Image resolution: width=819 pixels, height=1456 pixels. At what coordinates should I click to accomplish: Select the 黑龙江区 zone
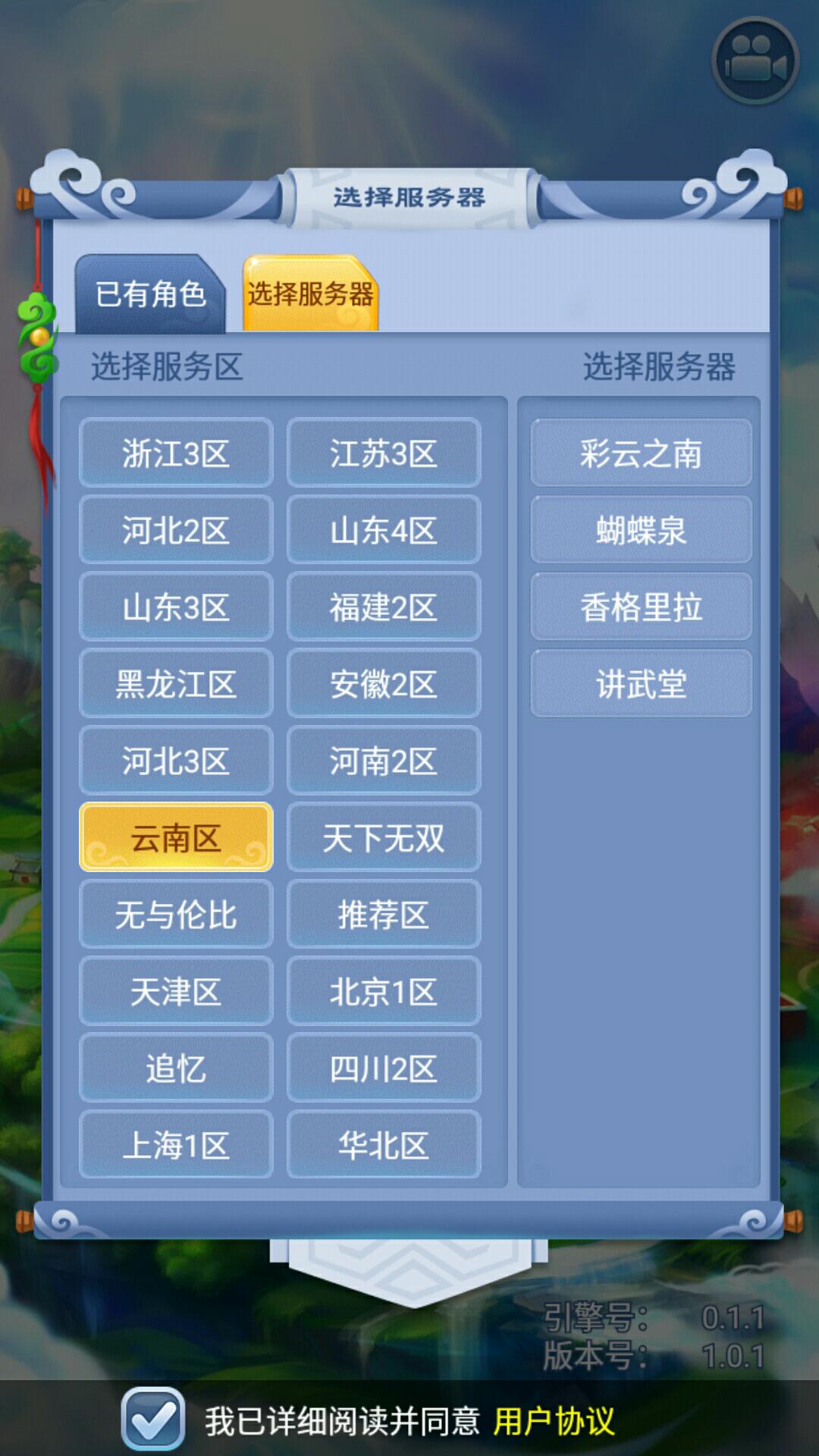click(x=176, y=684)
